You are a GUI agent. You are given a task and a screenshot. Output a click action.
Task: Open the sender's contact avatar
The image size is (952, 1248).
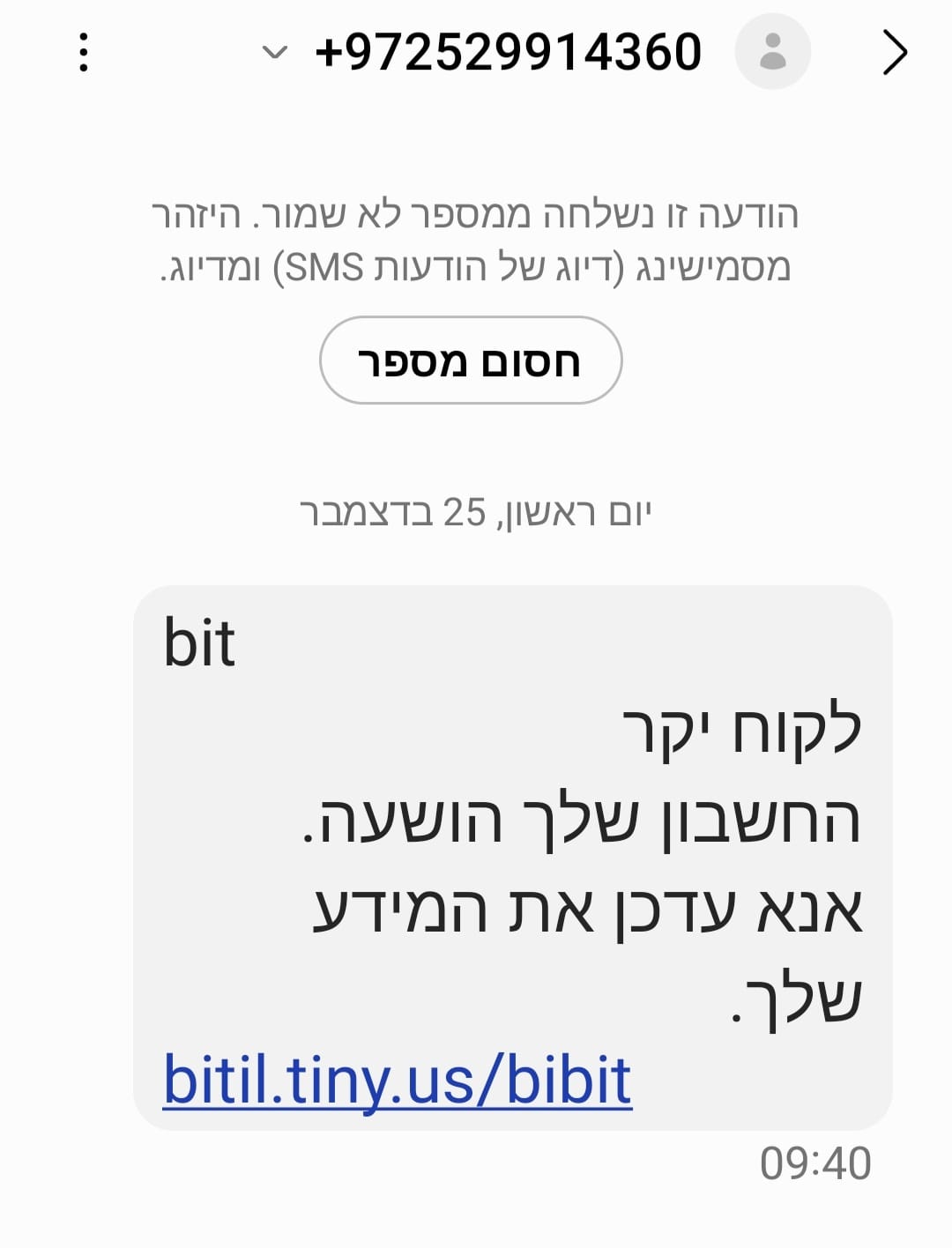click(772, 51)
